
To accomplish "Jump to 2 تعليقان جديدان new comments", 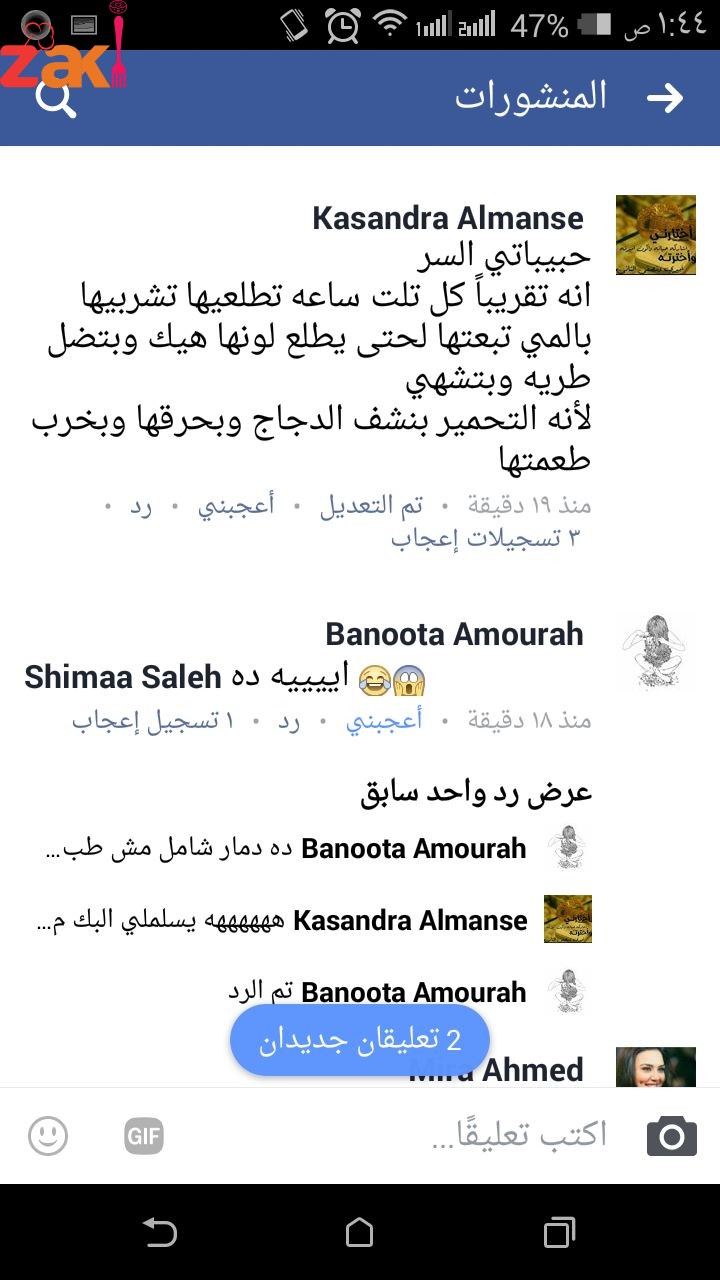I will pos(360,1040).
